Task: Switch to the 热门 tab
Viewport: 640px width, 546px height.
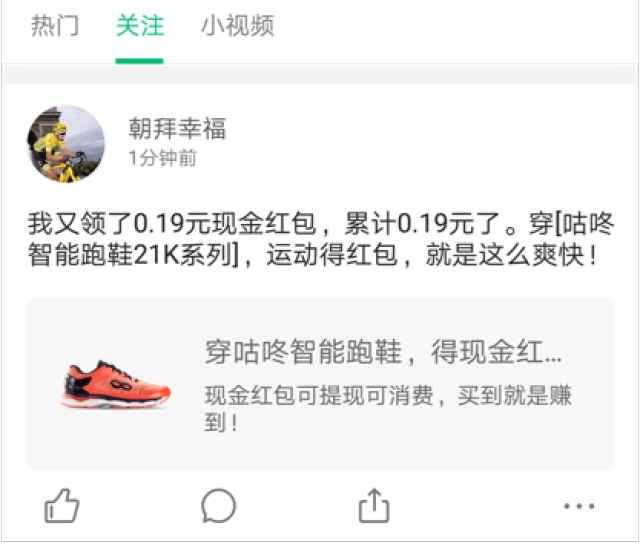Action: 54,26
